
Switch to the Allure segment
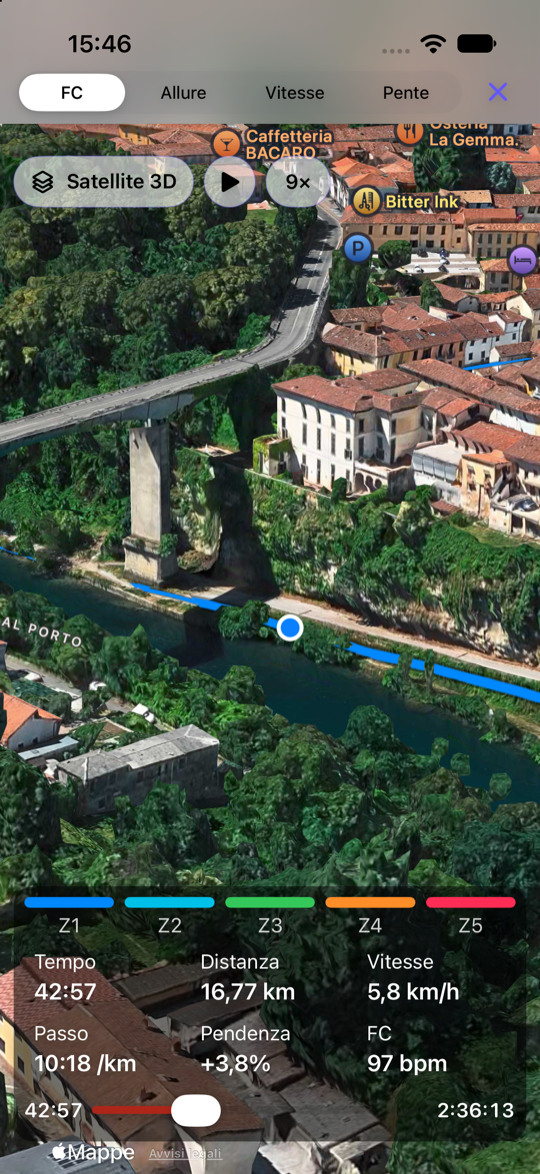[183, 93]
